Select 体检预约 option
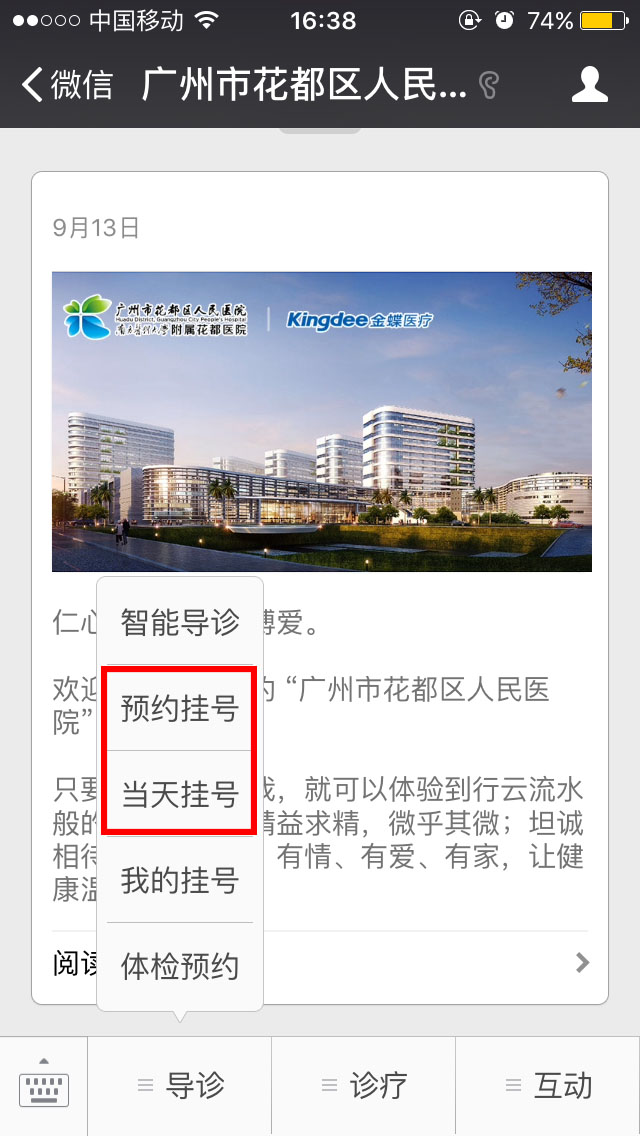 click(x=180, y=967)
